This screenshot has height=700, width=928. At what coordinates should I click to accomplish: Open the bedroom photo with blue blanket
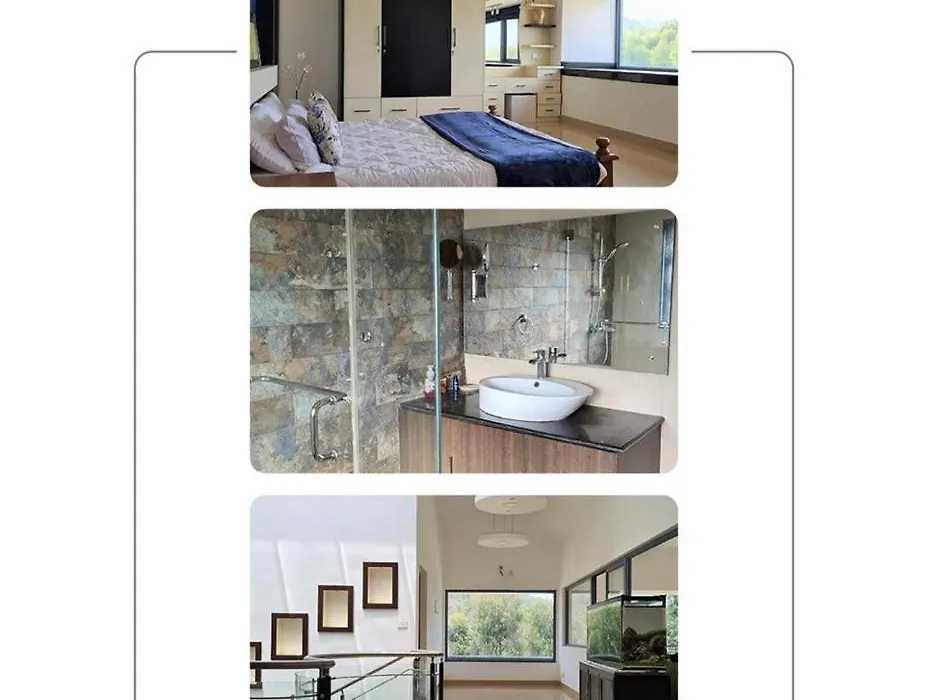click(x=463, y=93)
